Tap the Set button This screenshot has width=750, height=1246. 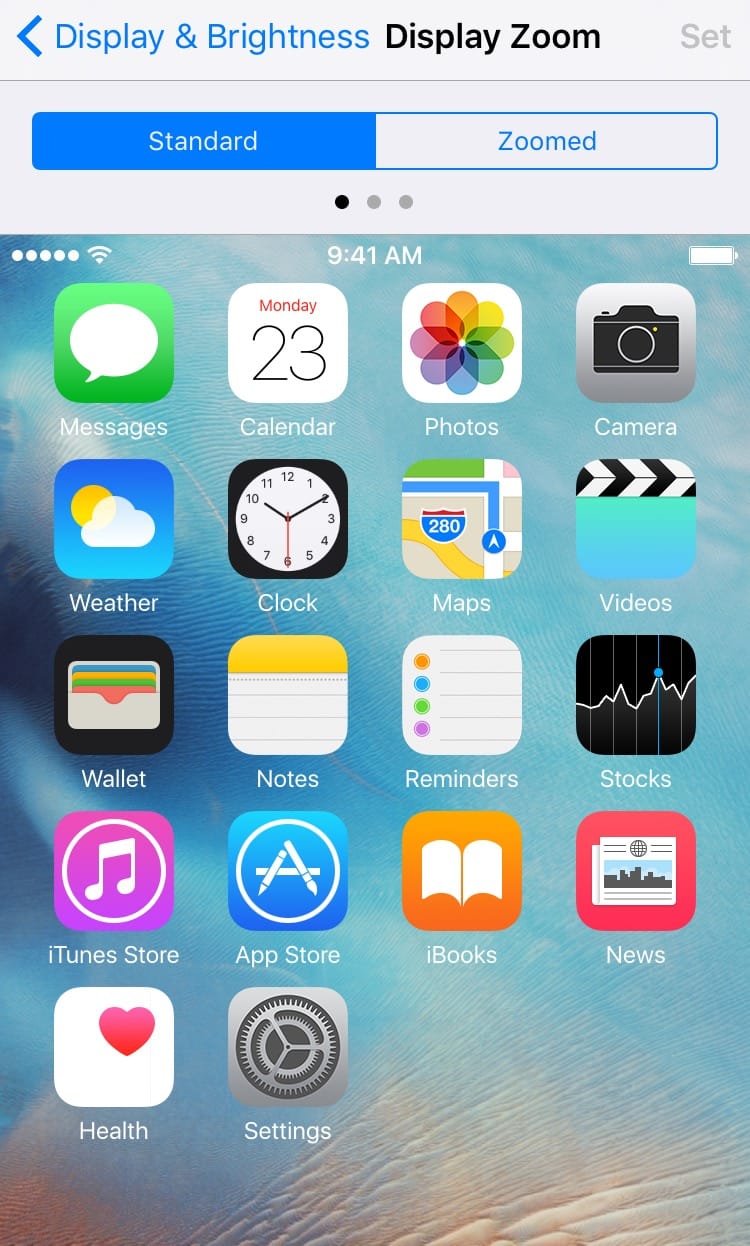coord(705,37)
